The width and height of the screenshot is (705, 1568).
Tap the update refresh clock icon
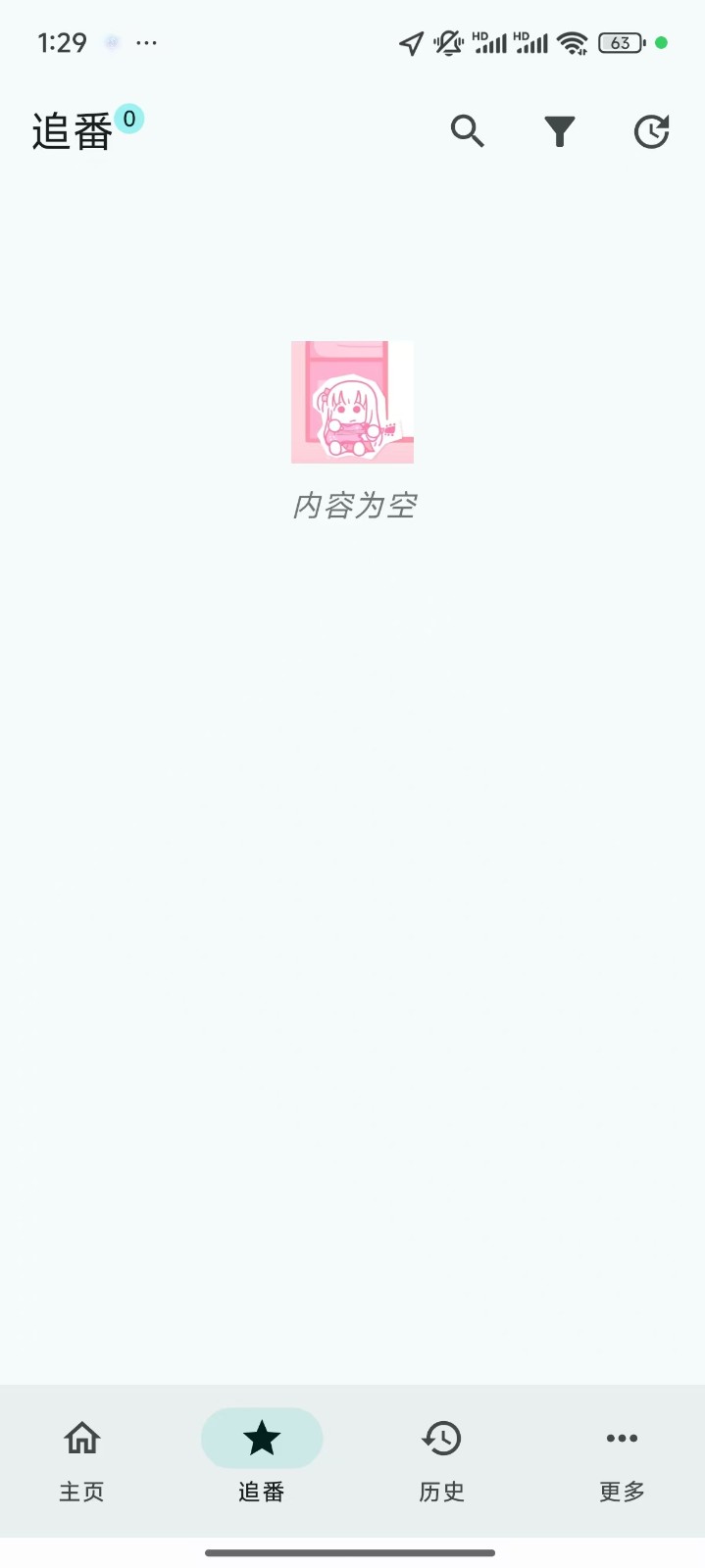651,131
